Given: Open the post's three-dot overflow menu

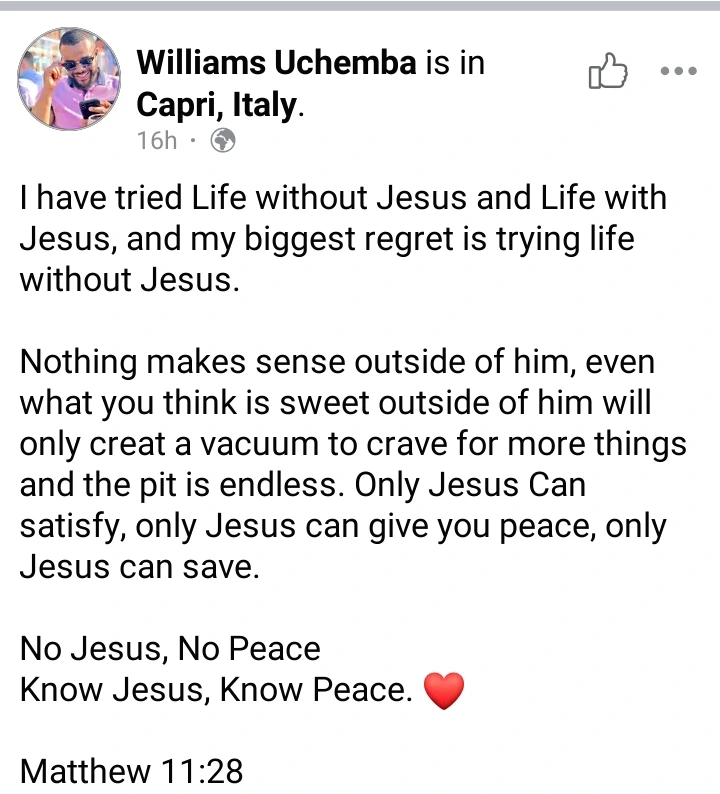Looking at the screenshot, I should (x=678, y=72).
